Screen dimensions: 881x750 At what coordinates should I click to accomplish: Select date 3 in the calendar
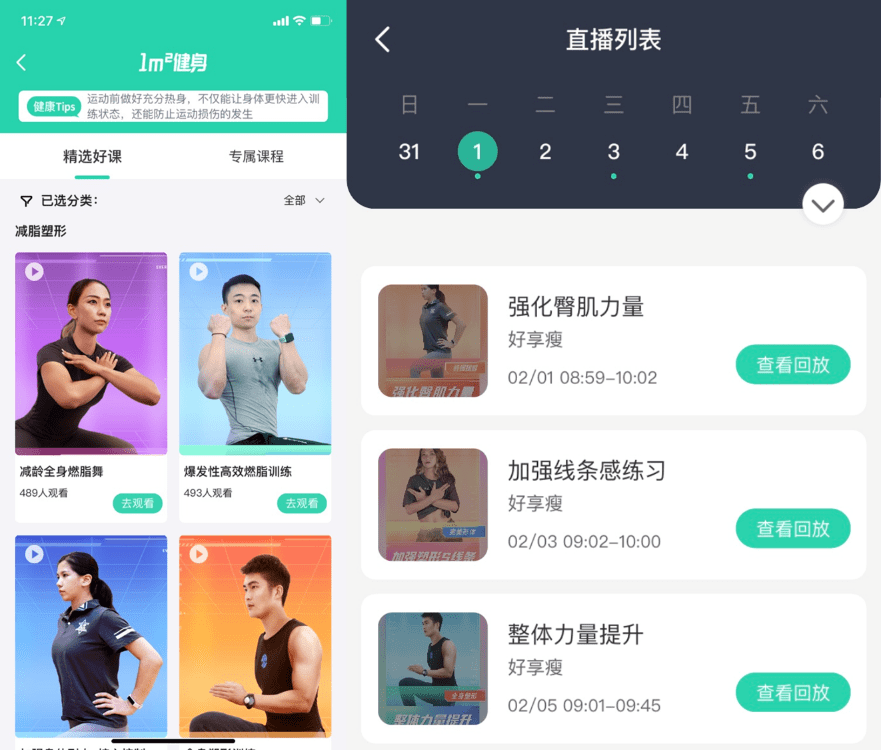(613, 152)
